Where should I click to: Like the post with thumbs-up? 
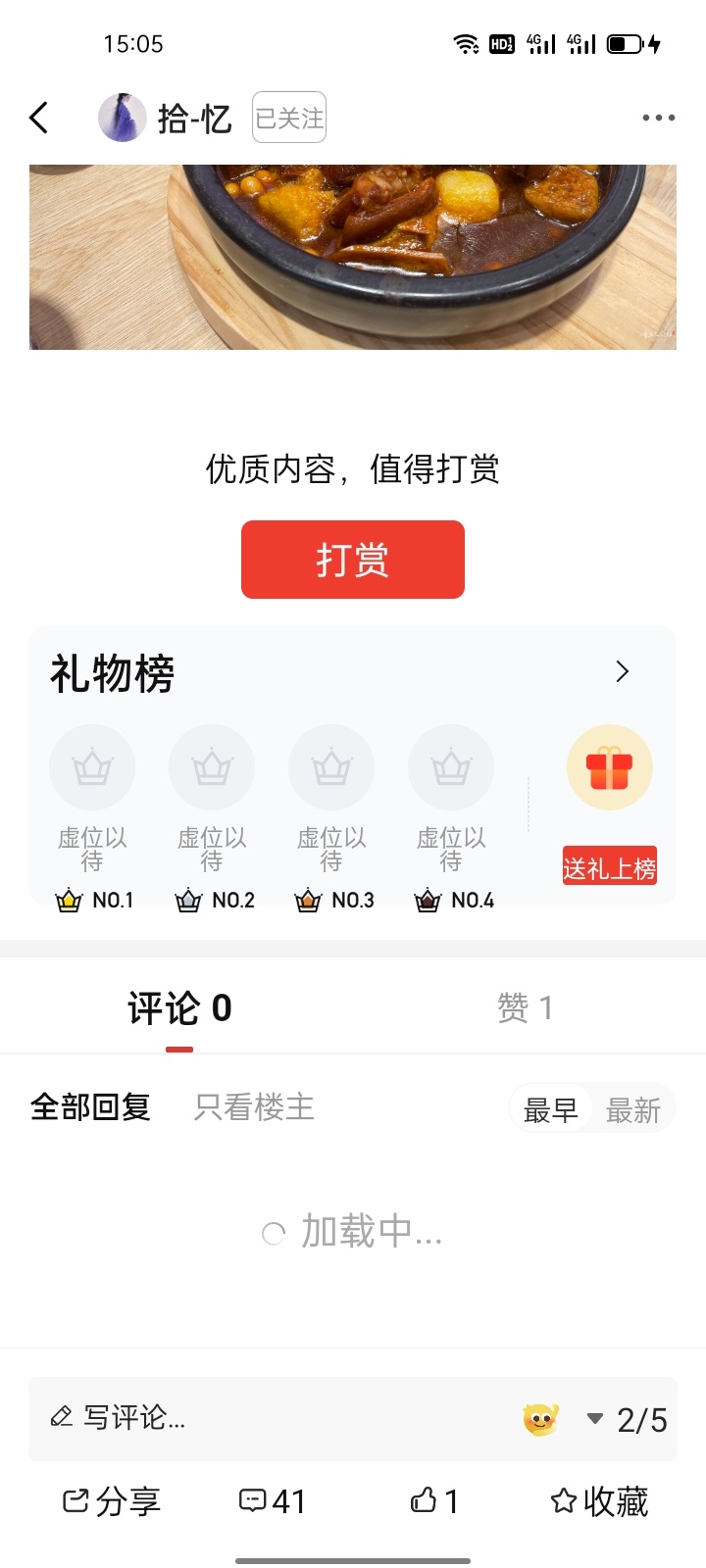[x=434, y=1500]
